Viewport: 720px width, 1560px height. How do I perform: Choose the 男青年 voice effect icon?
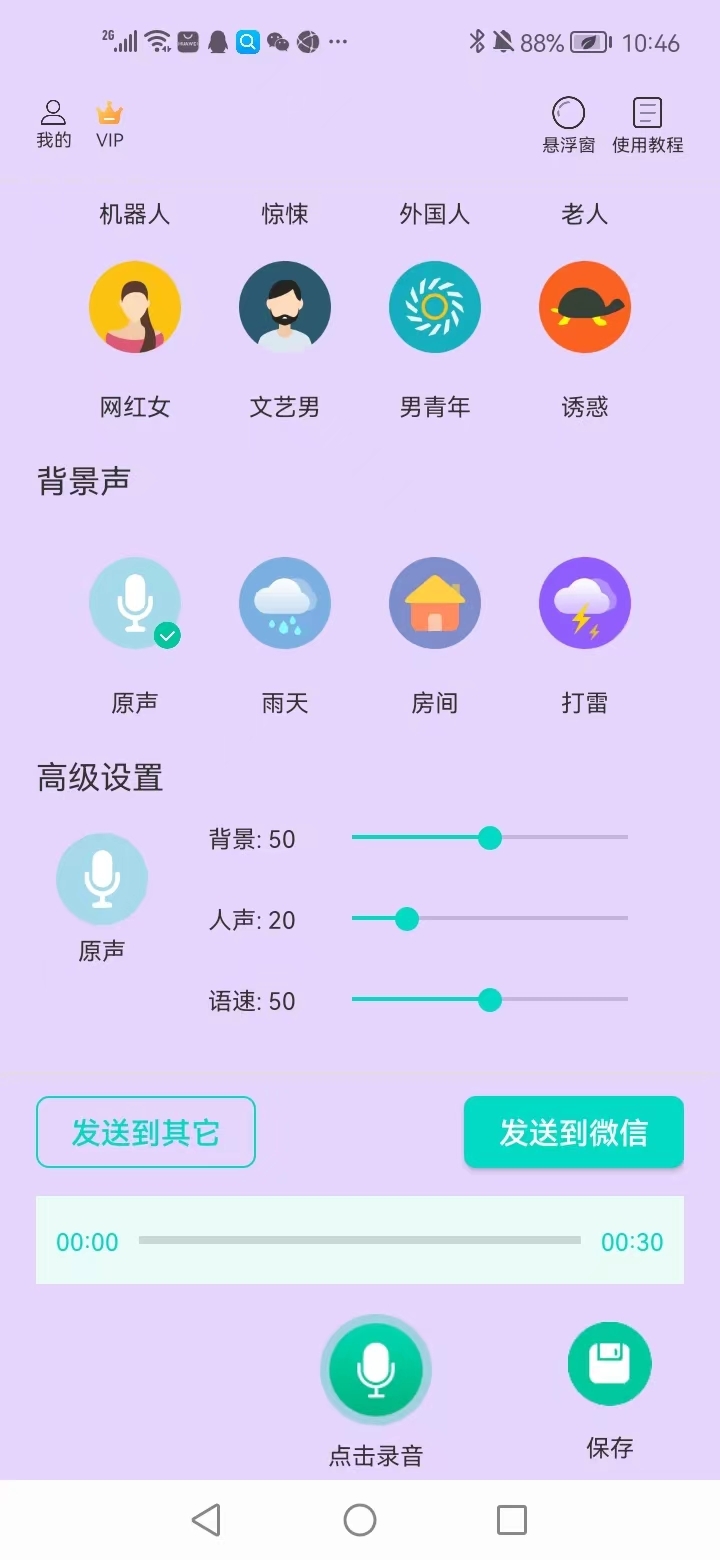pos(435,307)
